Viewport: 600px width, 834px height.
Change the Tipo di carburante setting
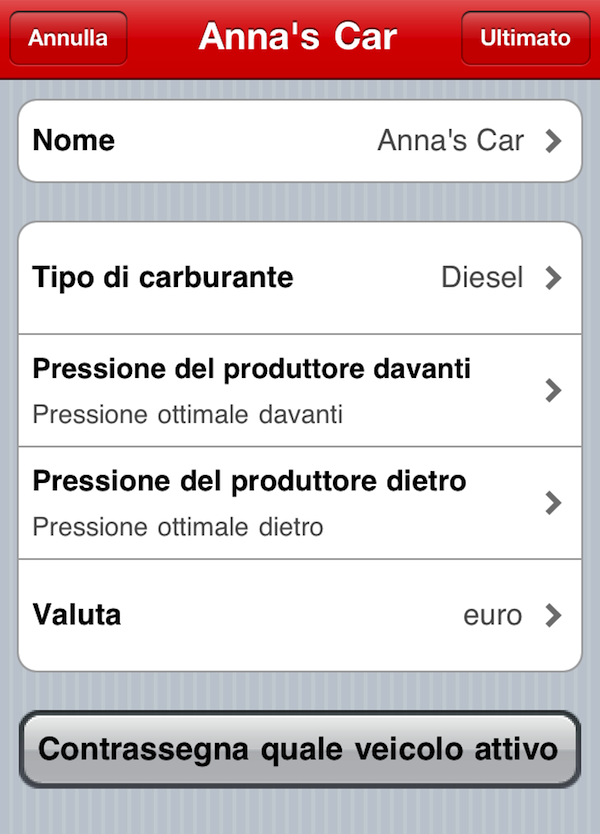point(300,278)
